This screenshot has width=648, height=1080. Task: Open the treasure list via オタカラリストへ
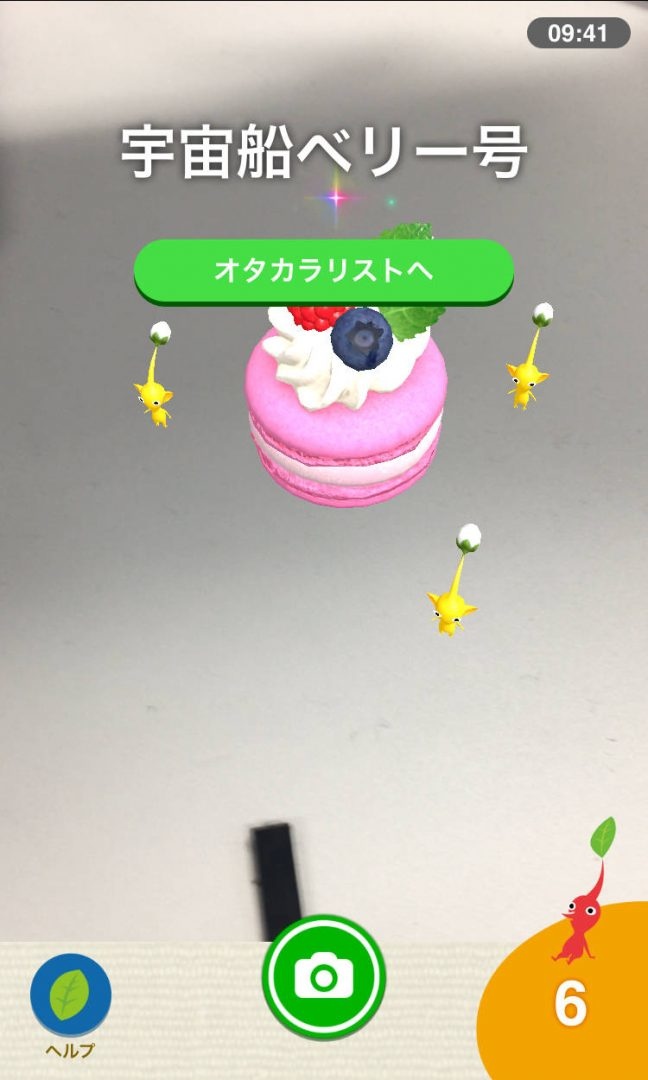(324, 270)
